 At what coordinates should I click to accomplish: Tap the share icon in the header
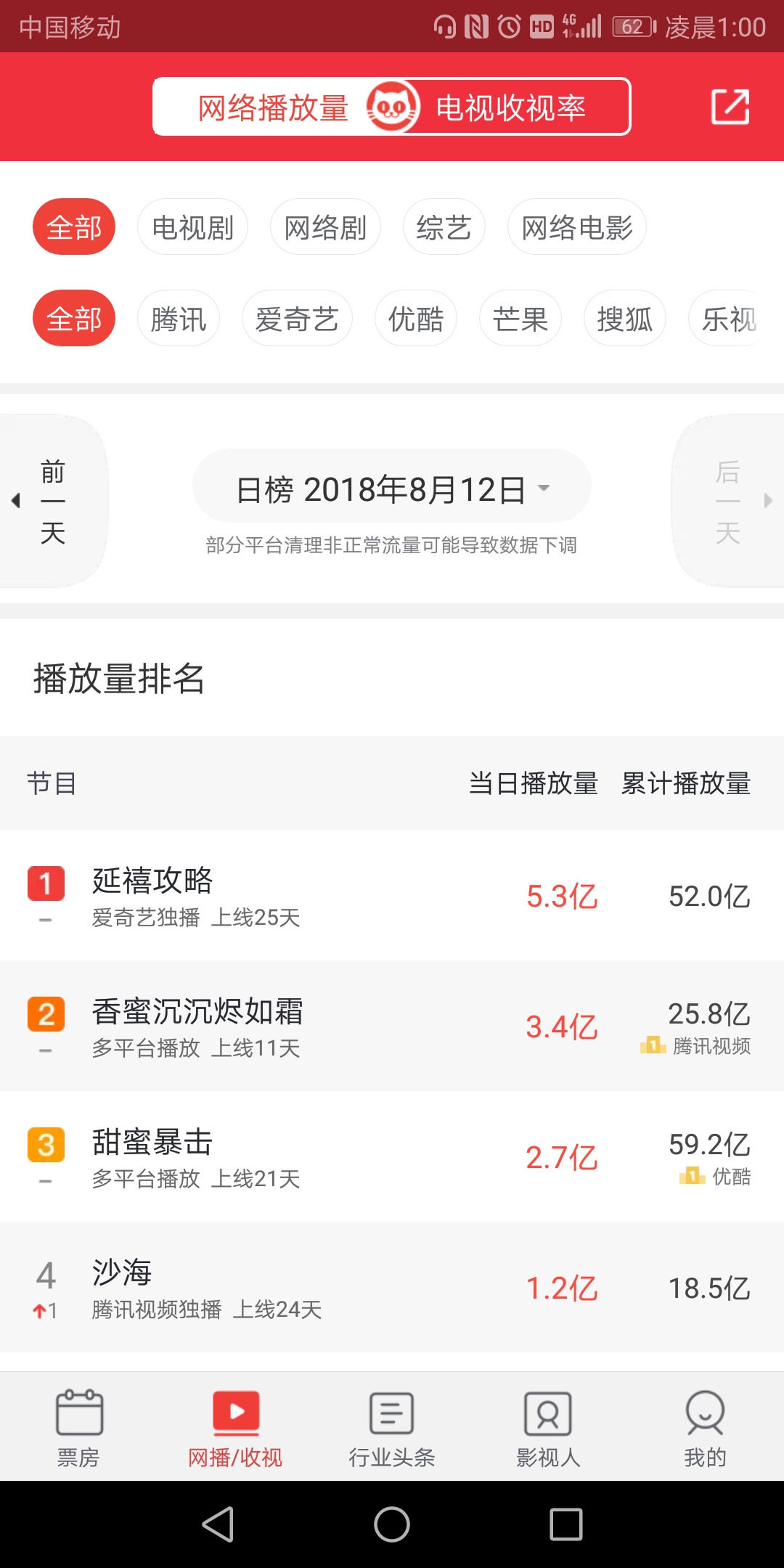tap(730, 107)
